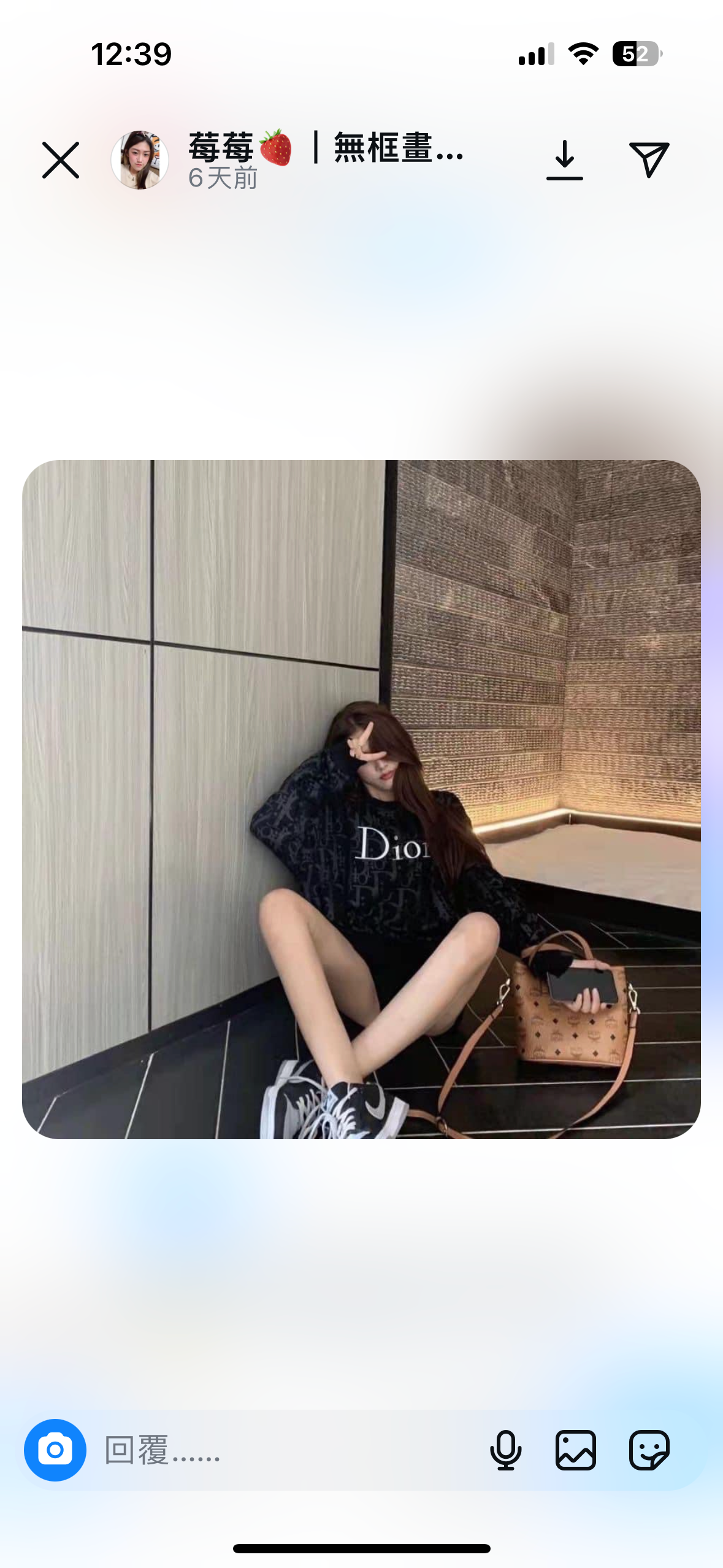Close the story viewer
Viewport: 723px width, 1568px height.
pyautogui.click(x=61, y=160)
